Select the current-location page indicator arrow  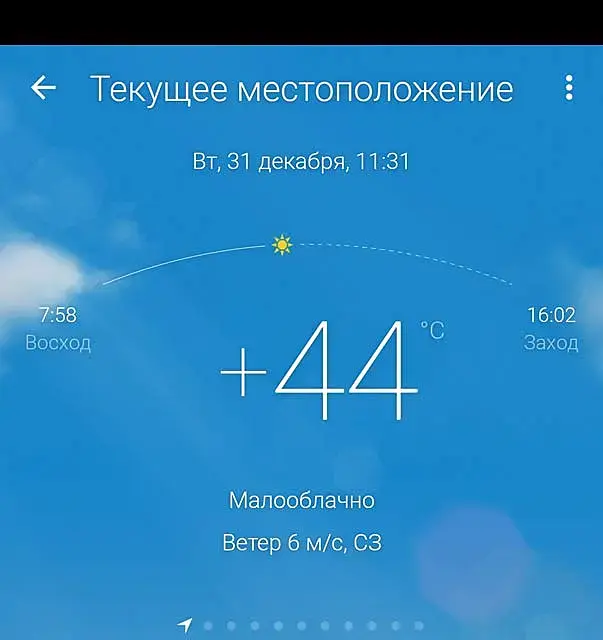[184, 627]
